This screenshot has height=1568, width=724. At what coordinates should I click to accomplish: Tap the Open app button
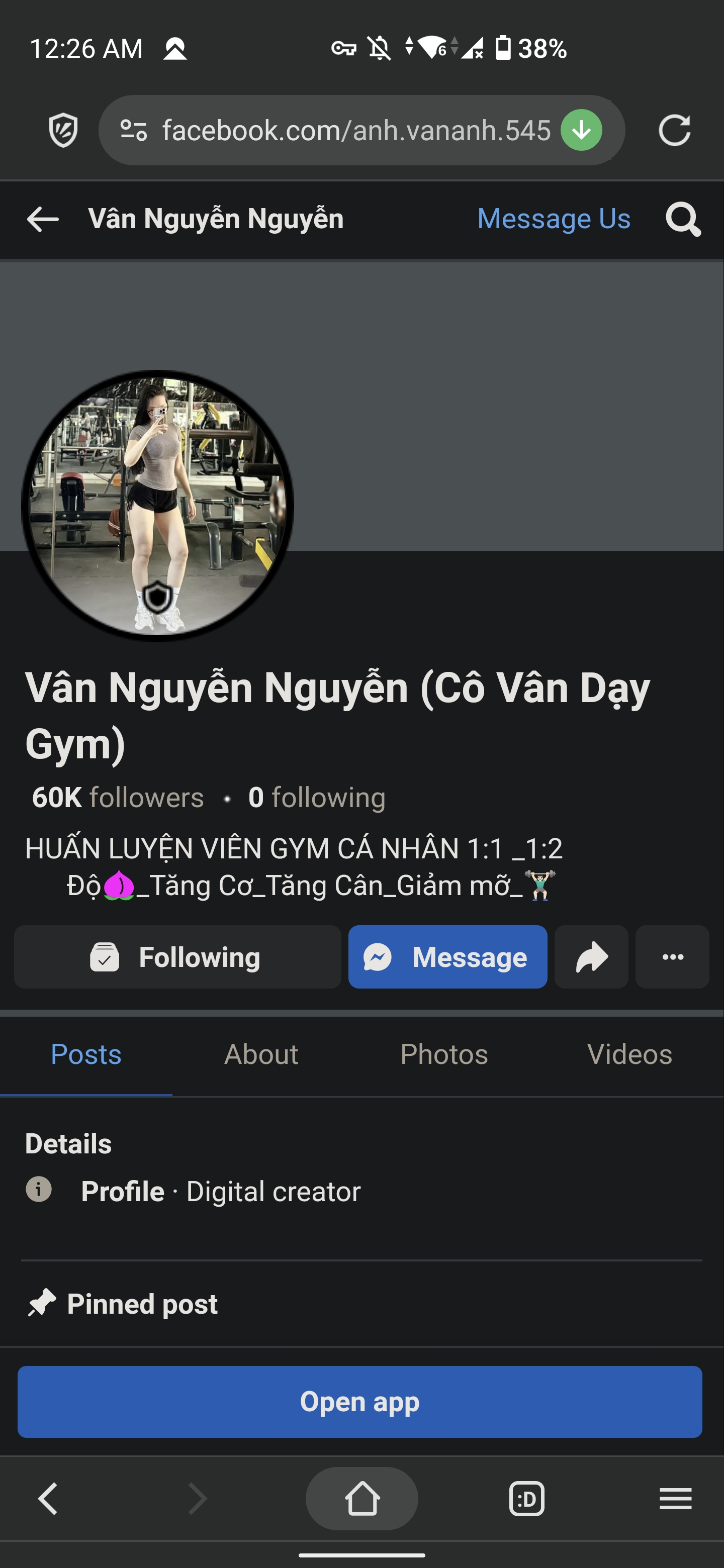[x=360, y=1402]
